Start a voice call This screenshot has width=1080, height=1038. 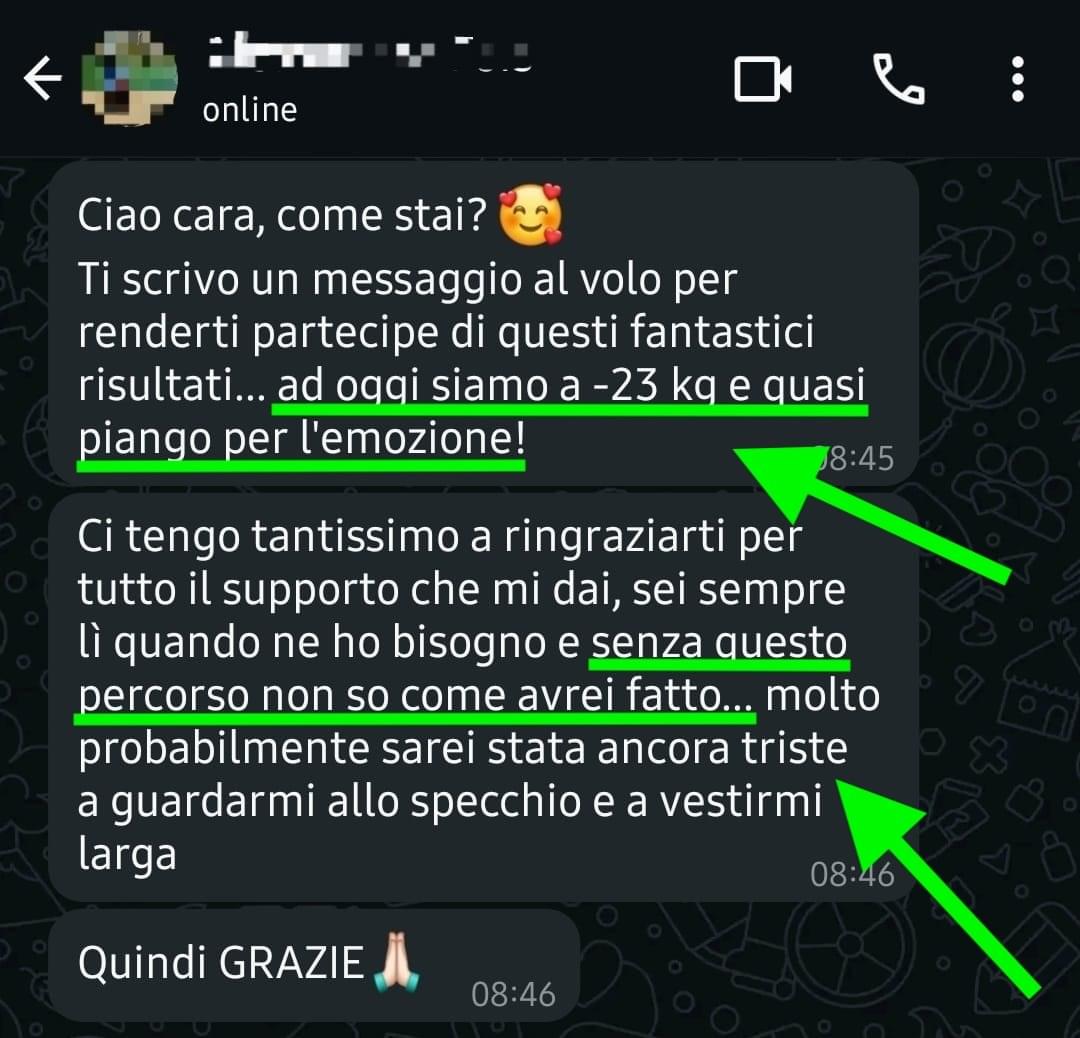898,79
